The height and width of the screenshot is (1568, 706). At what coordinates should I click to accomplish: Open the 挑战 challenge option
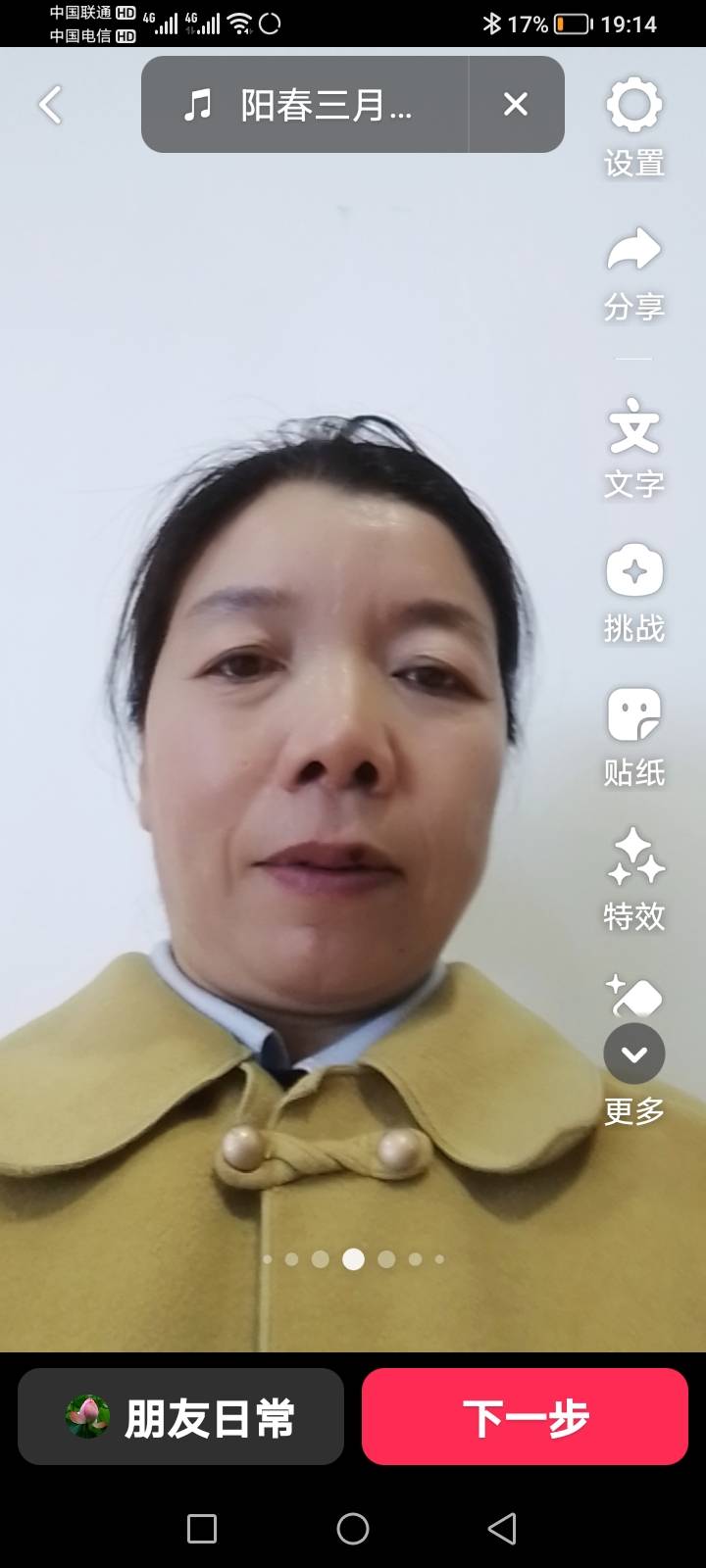tap(633, 591)
